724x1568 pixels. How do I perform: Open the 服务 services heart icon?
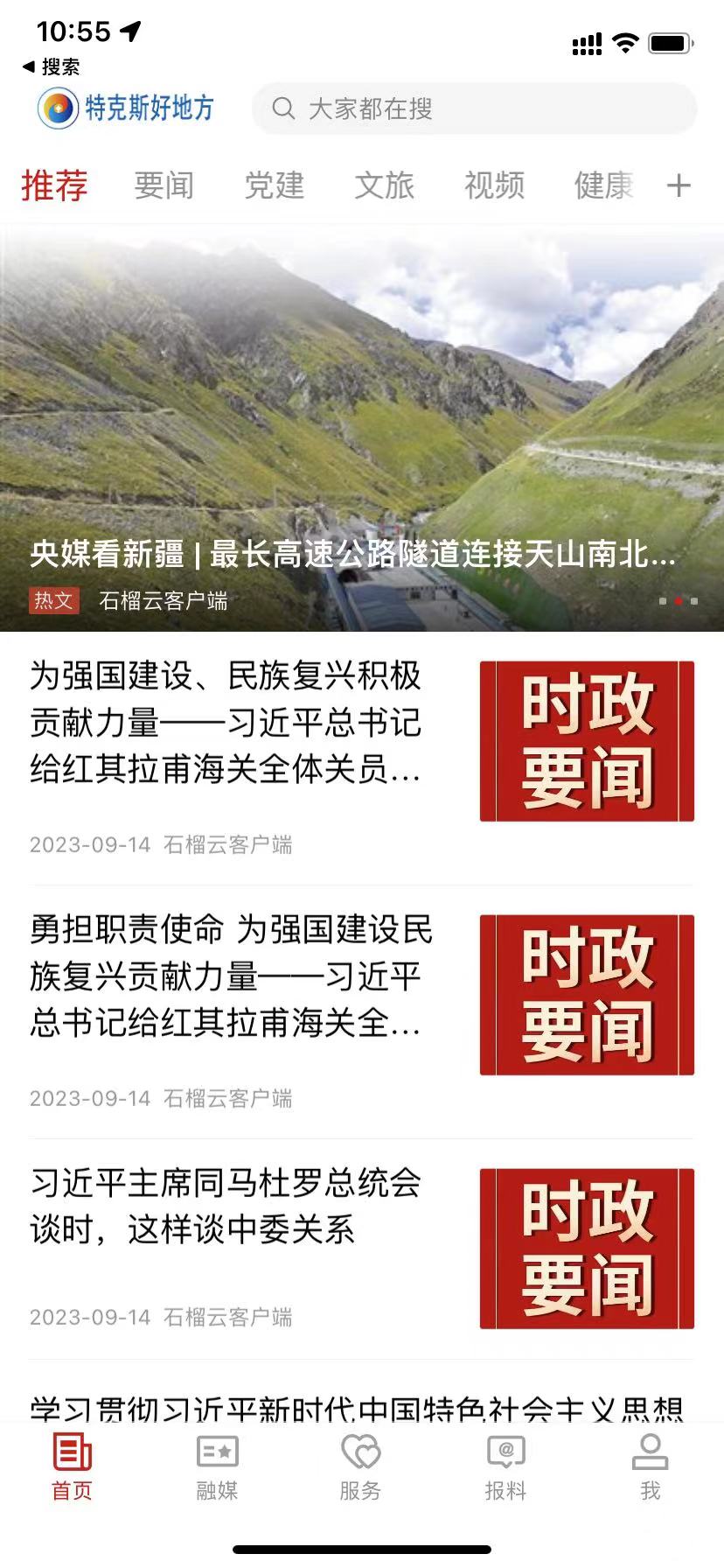click(x=361, y=1452)
